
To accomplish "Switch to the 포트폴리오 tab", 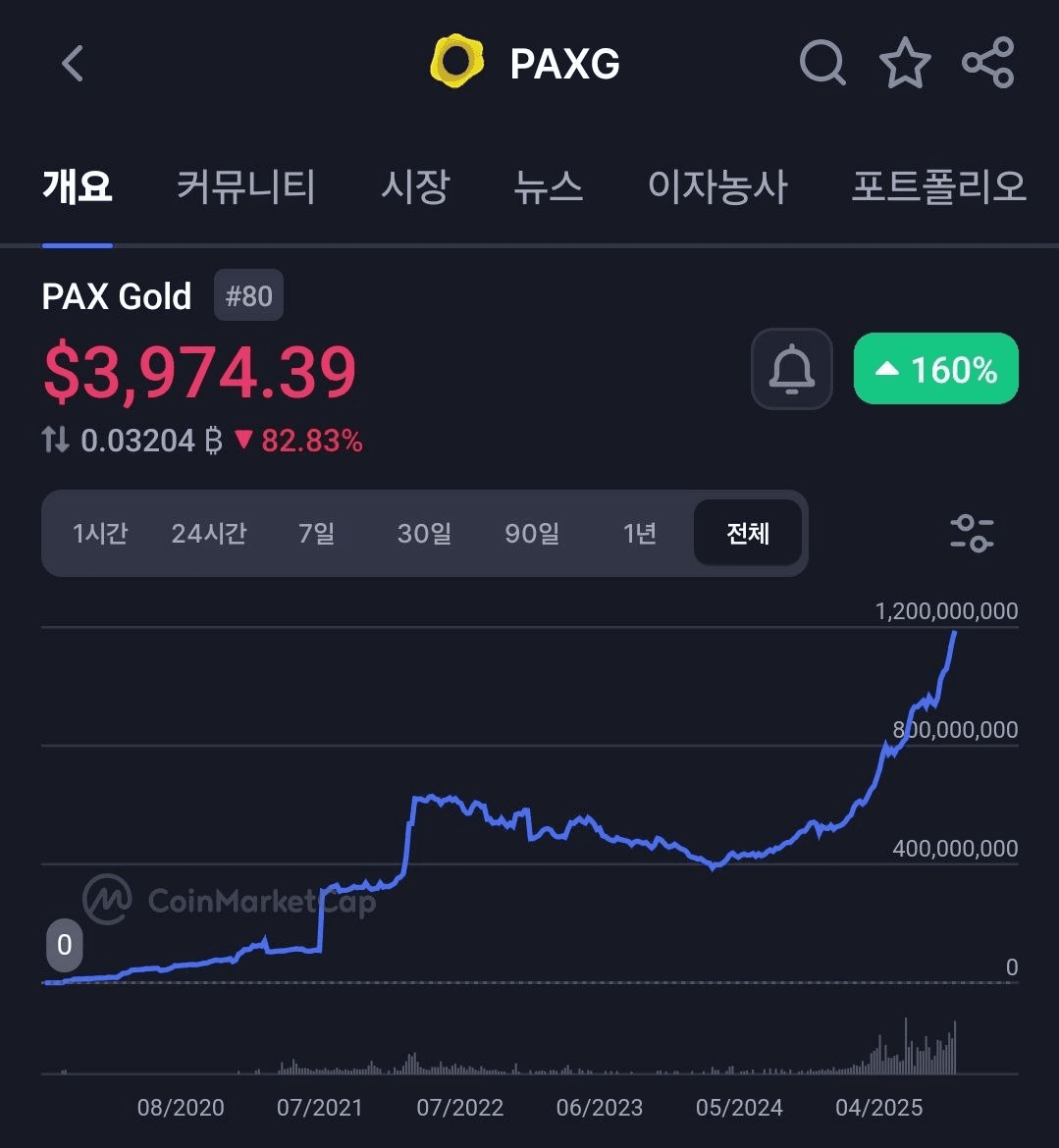I will (938, 186).
